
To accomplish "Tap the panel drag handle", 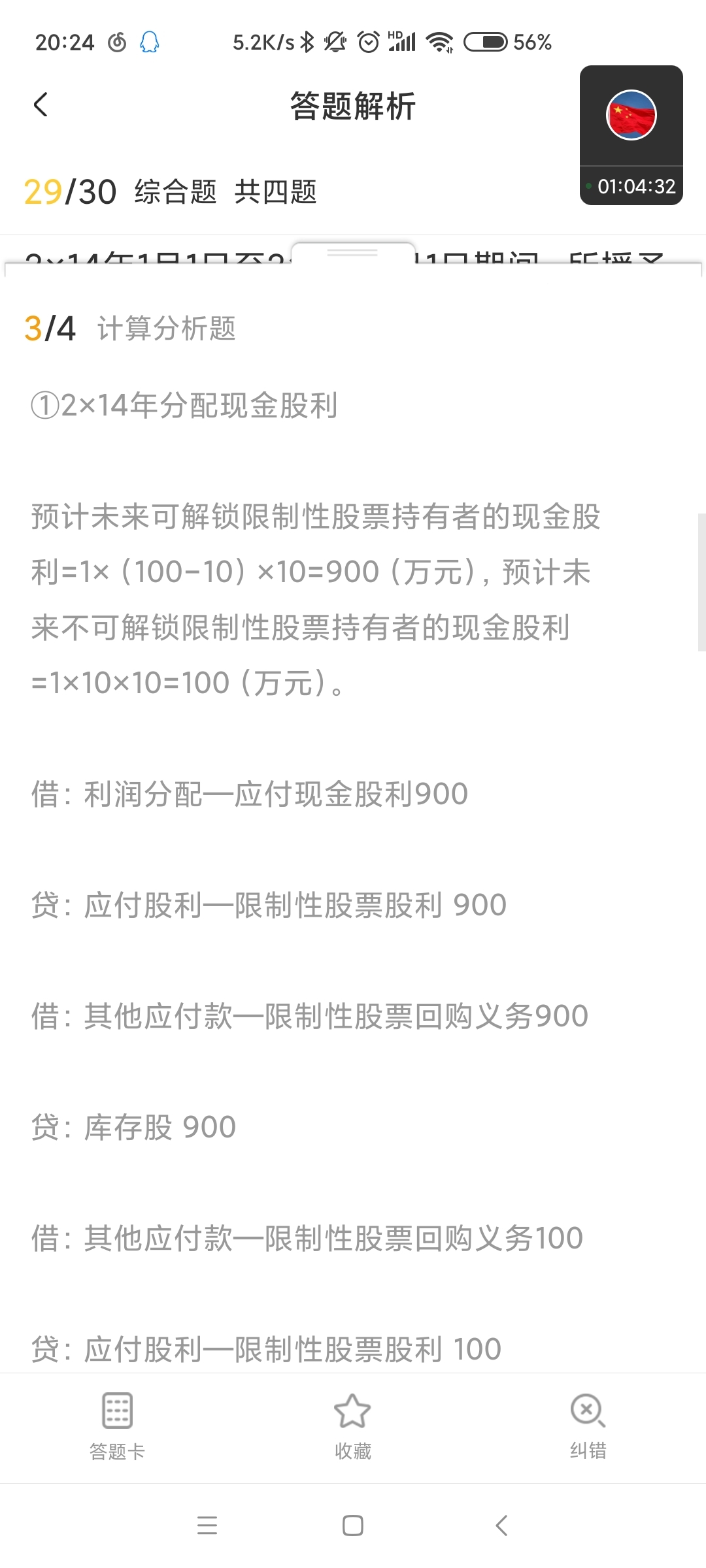I will click(x=352, y=253).
